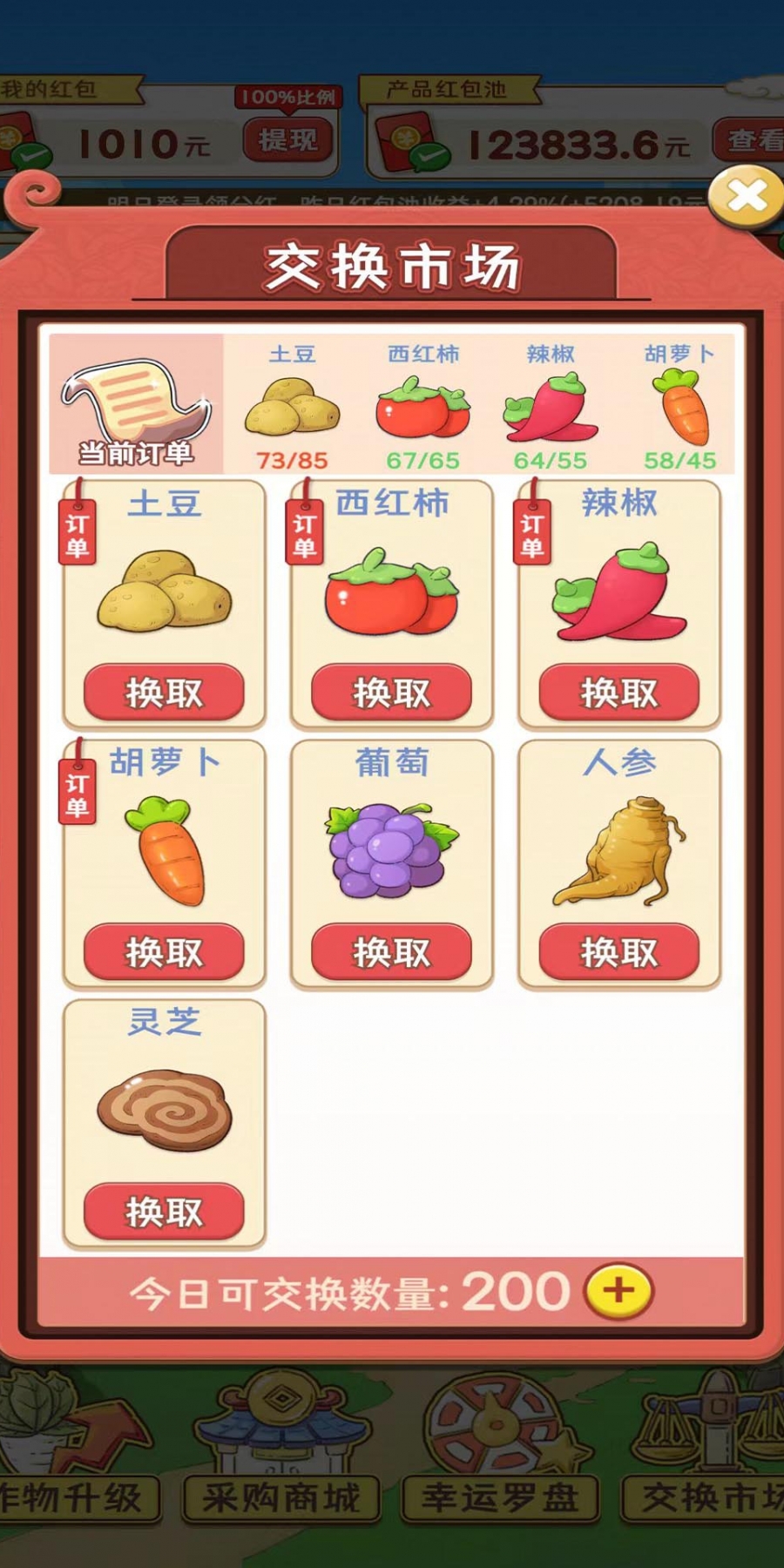Tap 换取 under 灵芝
Image resolution: width=784 pixels, height=1568 pixels.
(164, 1211)
